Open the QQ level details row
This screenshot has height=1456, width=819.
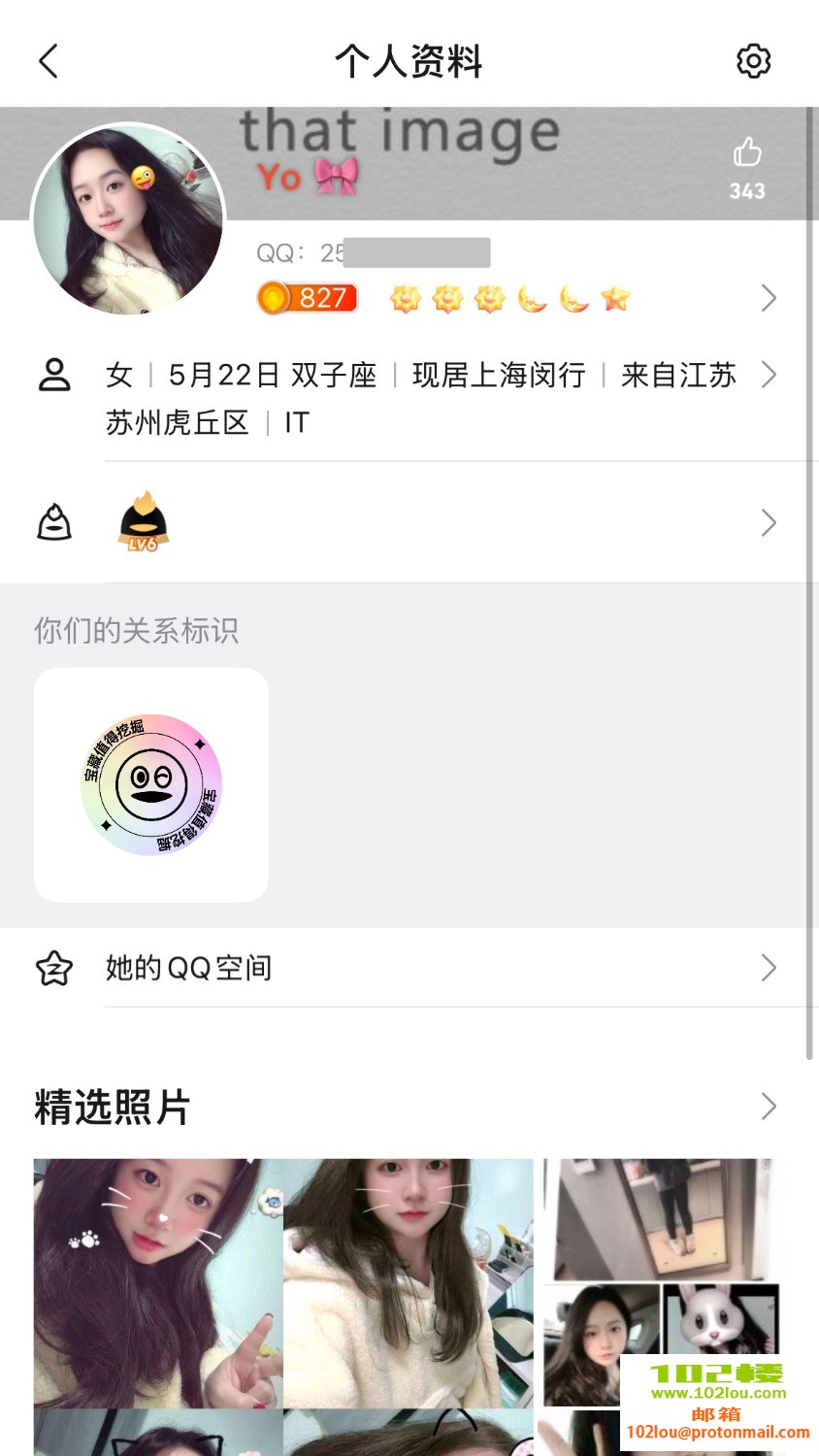(514, 298)
